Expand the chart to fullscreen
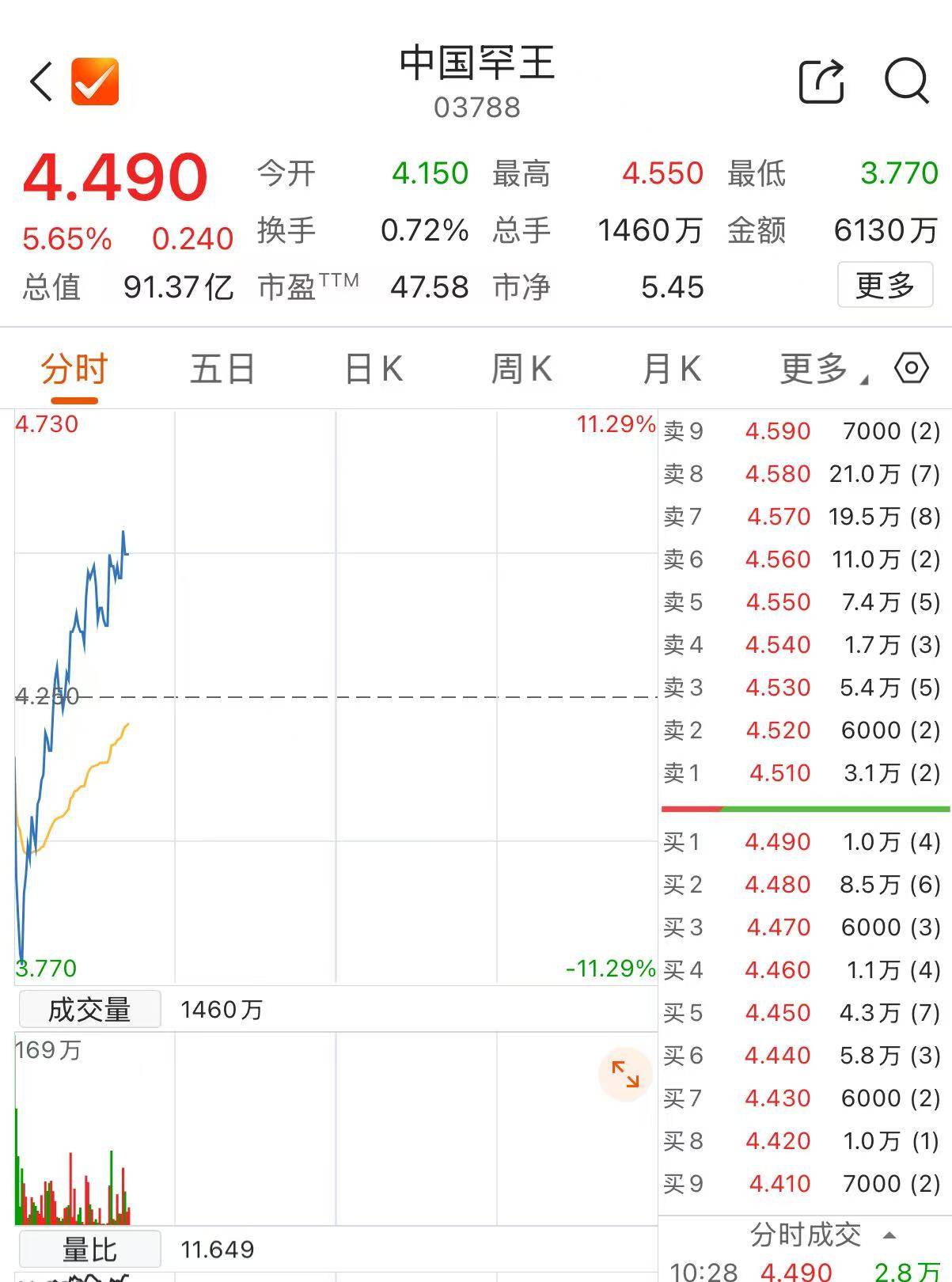The height and width of the screenshot is (1282, 952). tap(625, 1074)
